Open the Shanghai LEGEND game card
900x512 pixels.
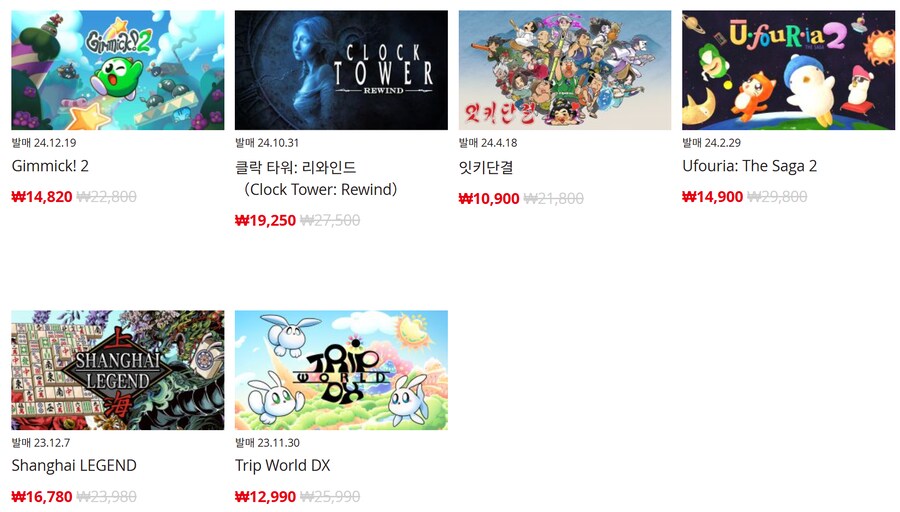(118, 370)
